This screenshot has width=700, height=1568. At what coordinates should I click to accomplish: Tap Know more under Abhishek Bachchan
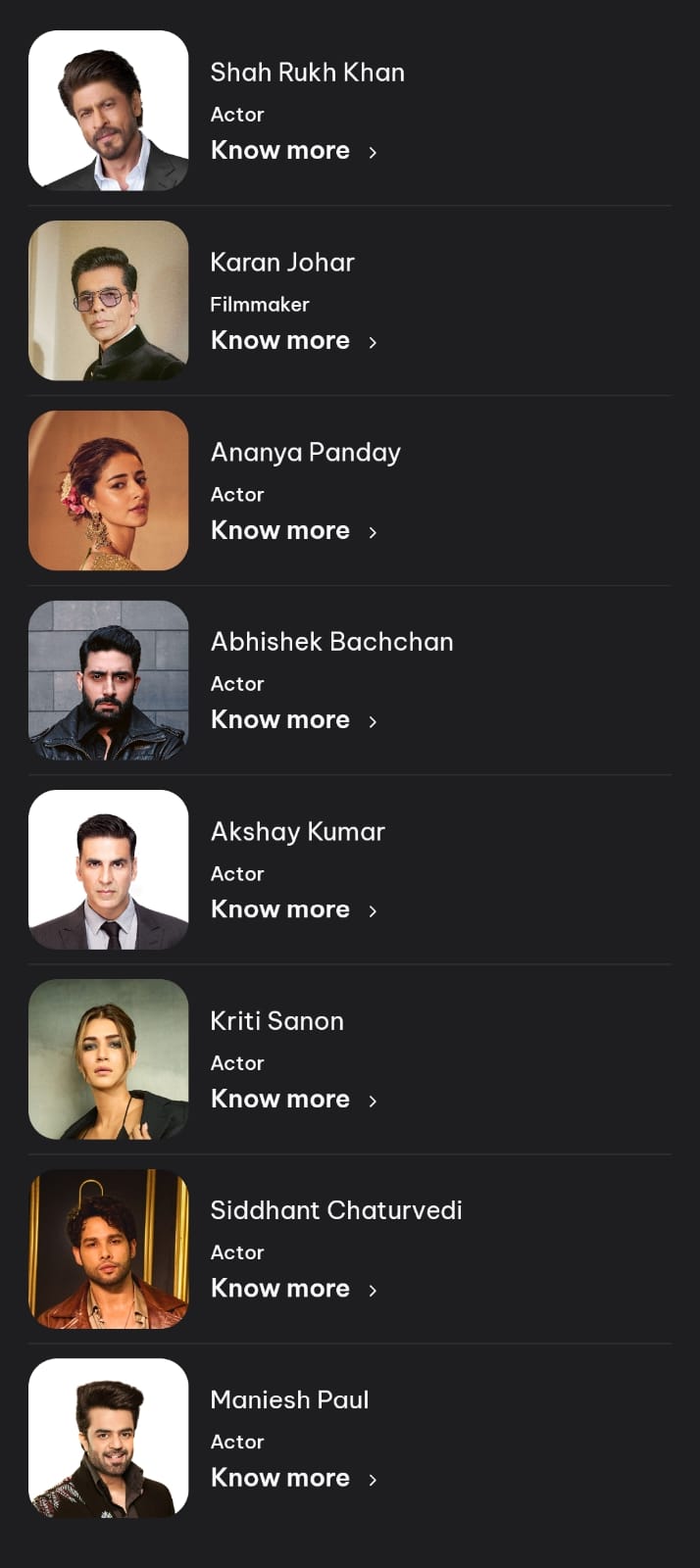(x=292, y=719)
